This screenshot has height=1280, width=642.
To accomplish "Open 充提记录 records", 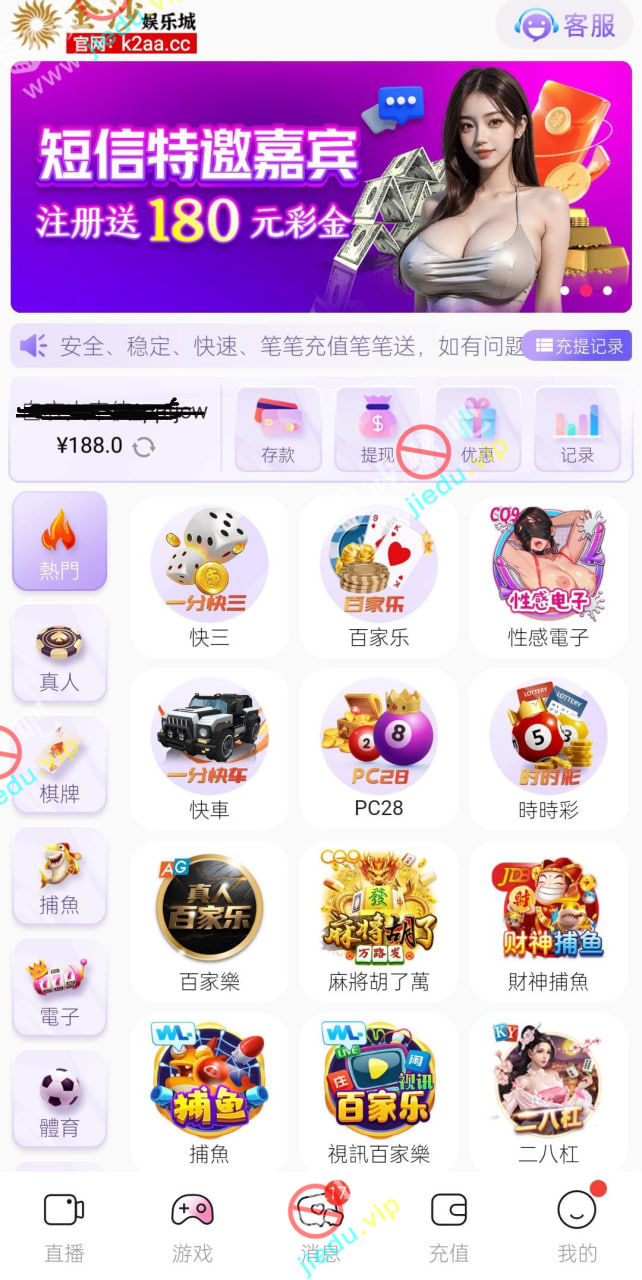I will 579,346.
